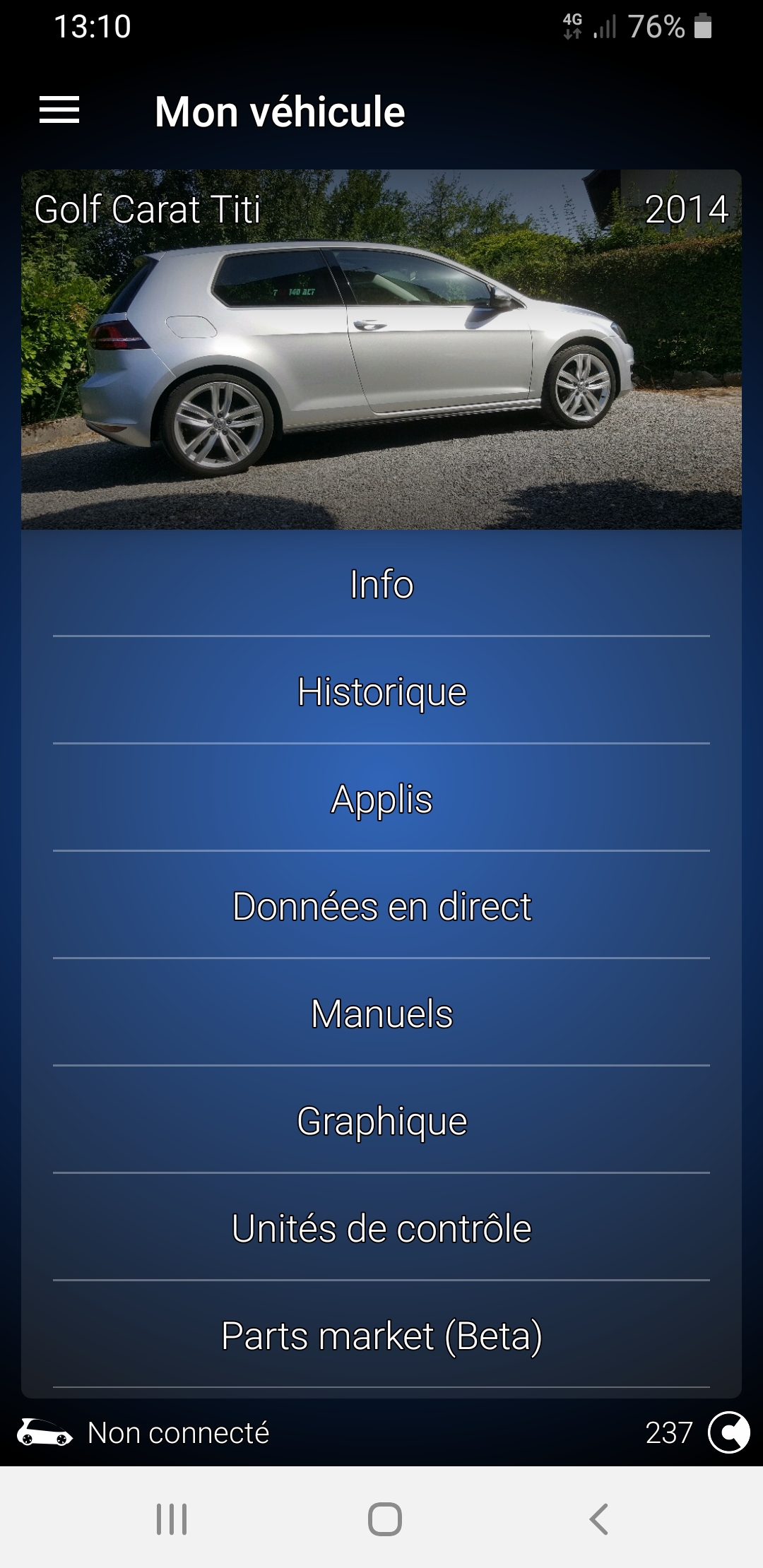This screenshot has height=1568, width=763.
Task: Open the credits icon beside 237
Action: click(728, 1432)
